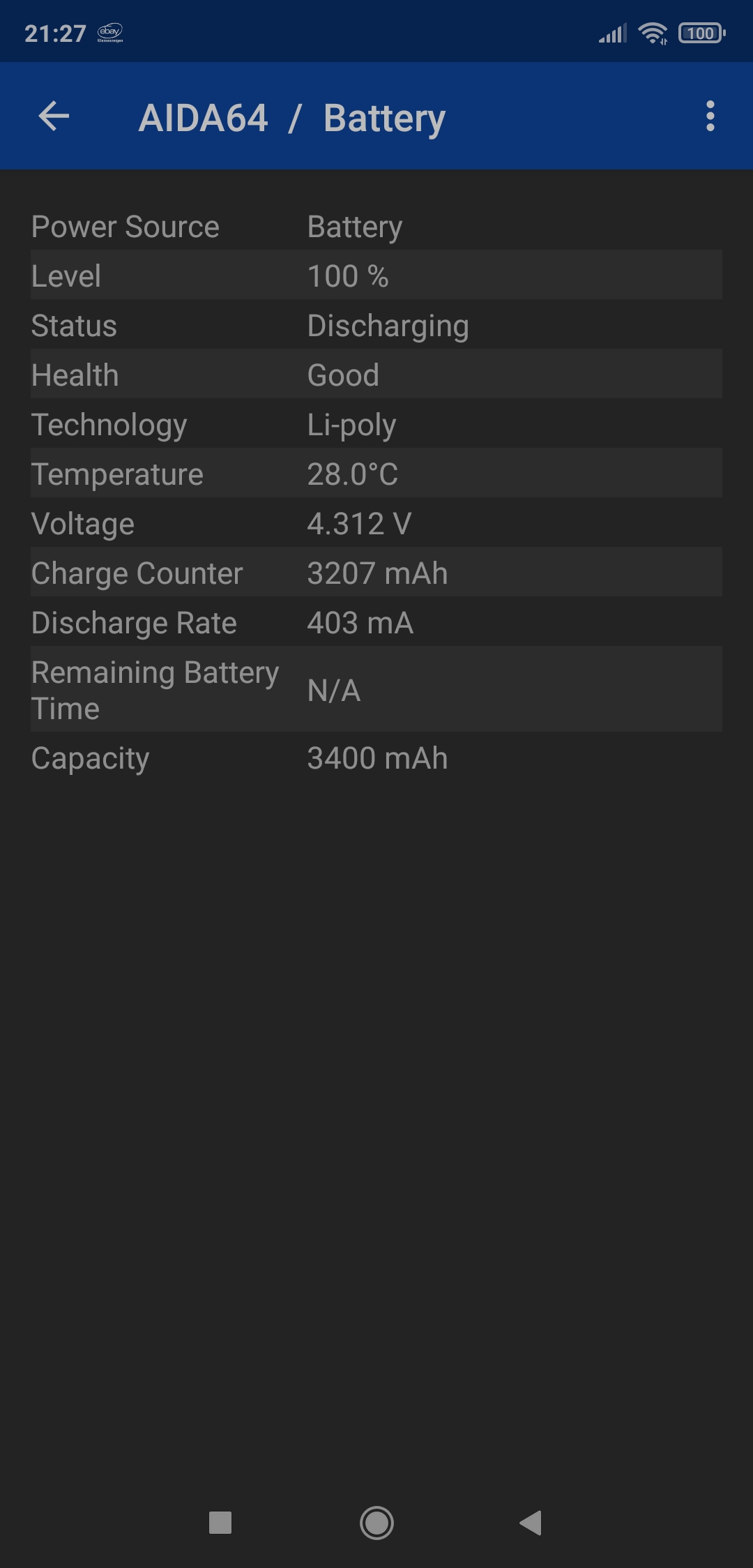Open recent apps with the square button

pyautogui.click(x=220, y=1523)
